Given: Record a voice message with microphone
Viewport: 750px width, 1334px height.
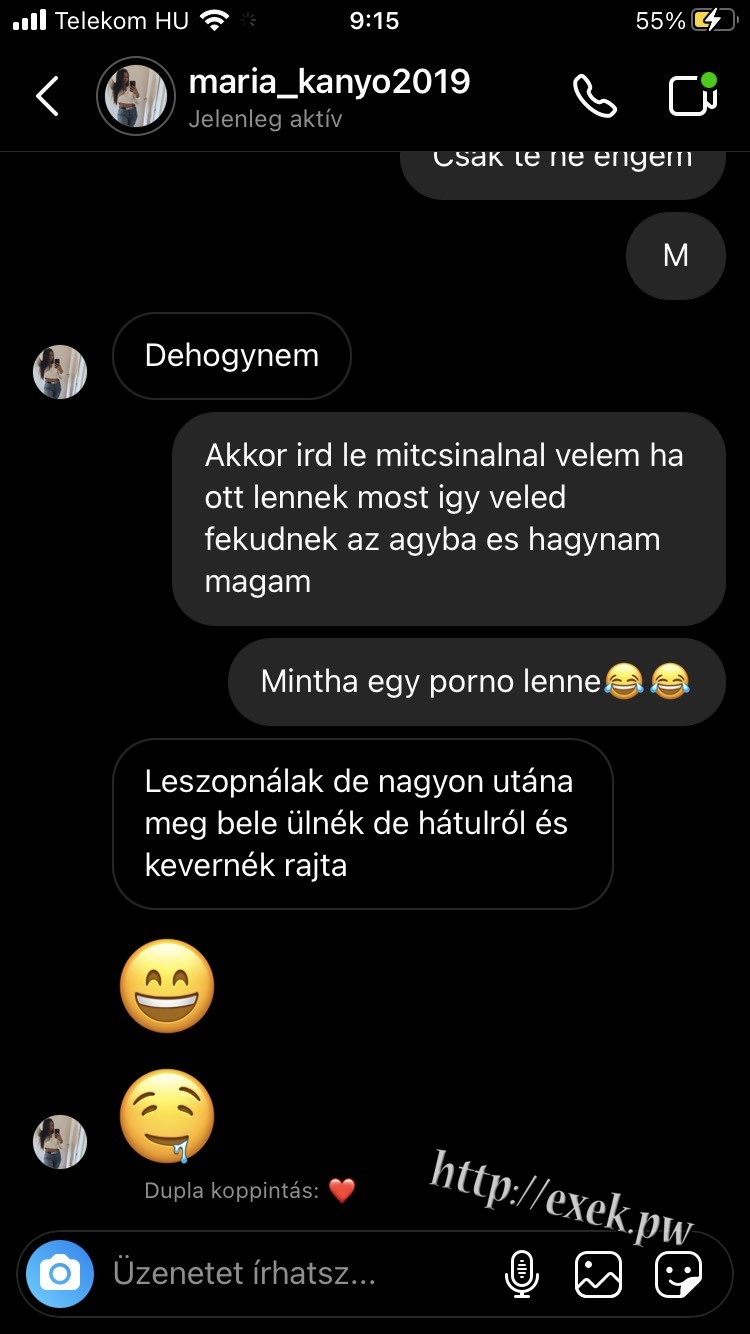Looking at the screenshot, I should (x=521, y=1275).
